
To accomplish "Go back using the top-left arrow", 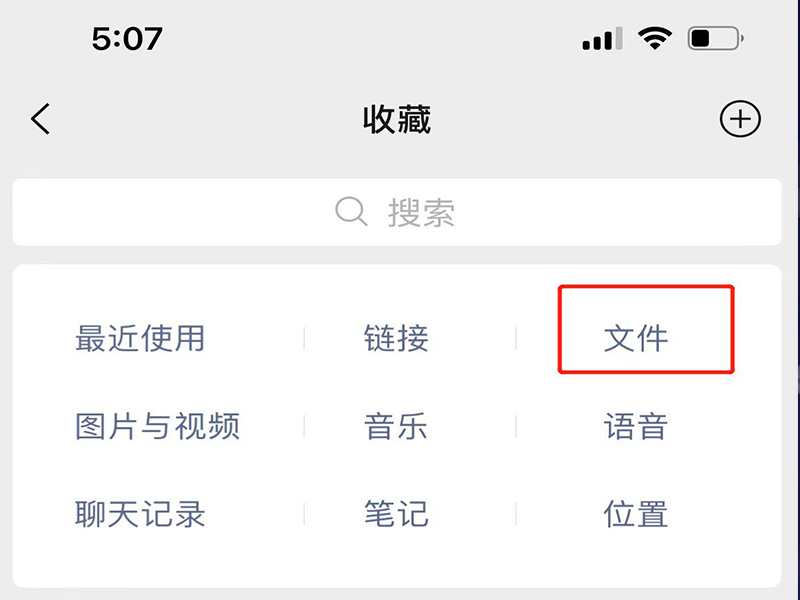I will tap(40, 120).
